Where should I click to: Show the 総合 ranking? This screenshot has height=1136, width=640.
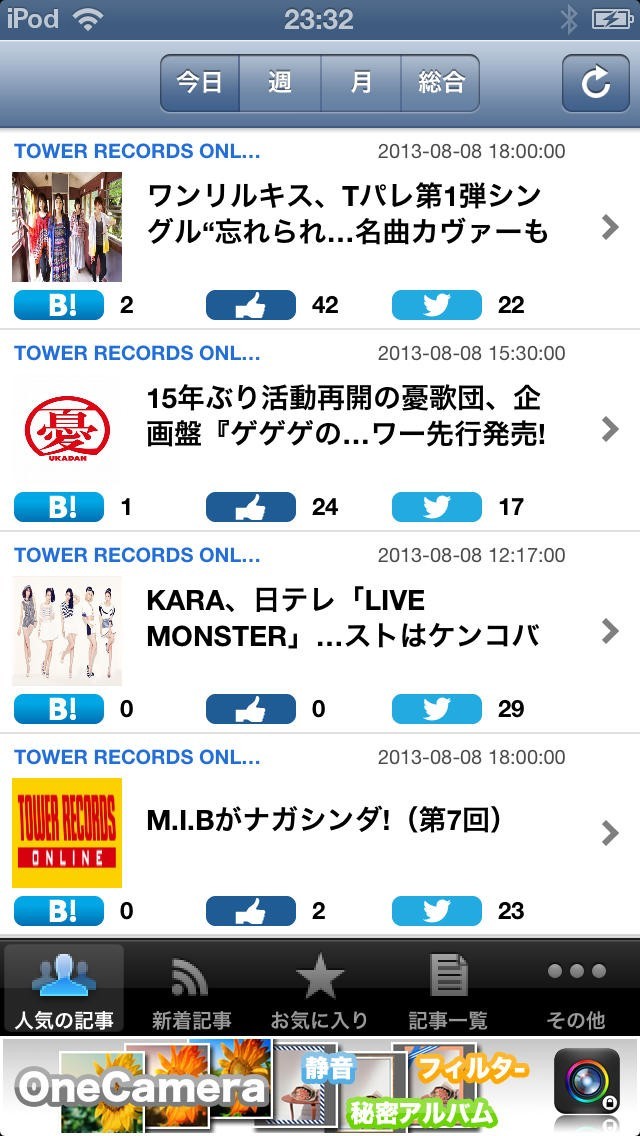440,83
